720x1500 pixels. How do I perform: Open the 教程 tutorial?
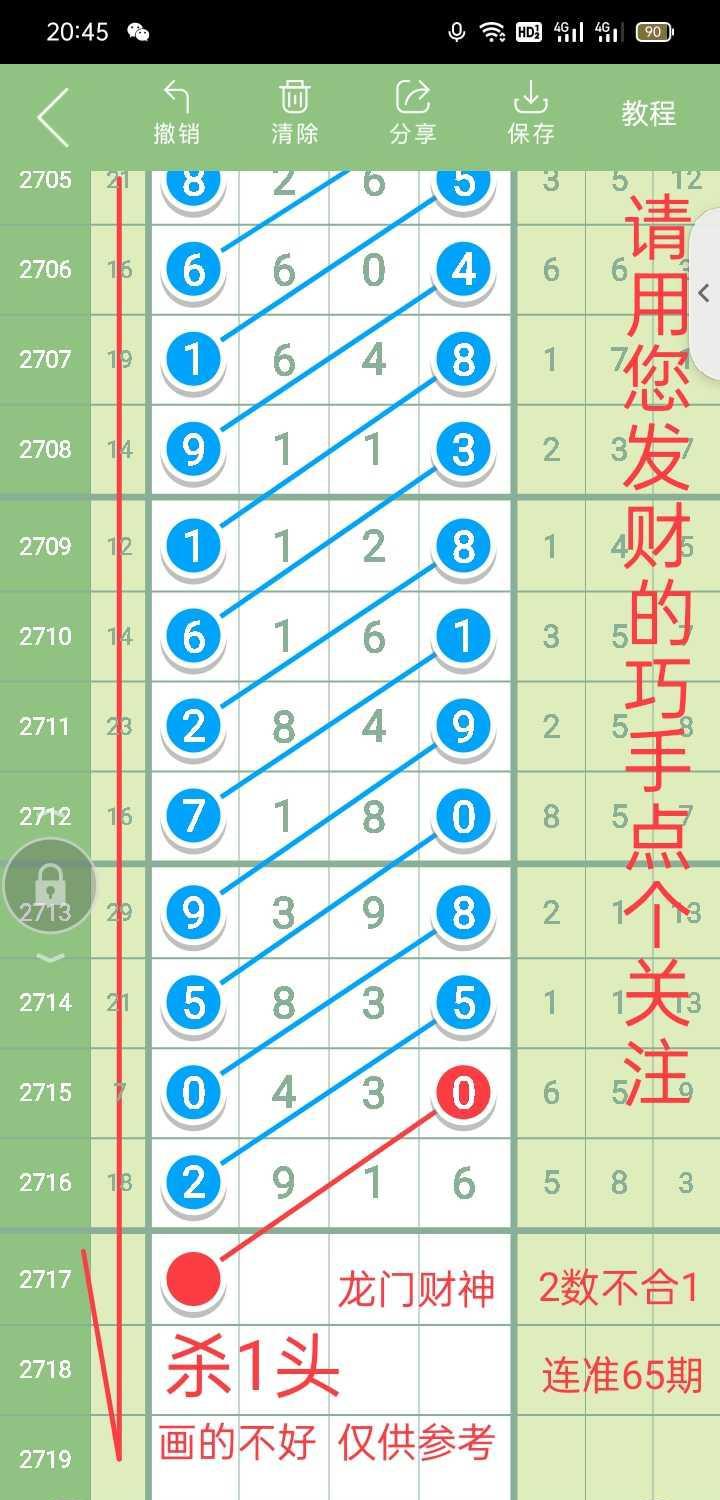648,113
